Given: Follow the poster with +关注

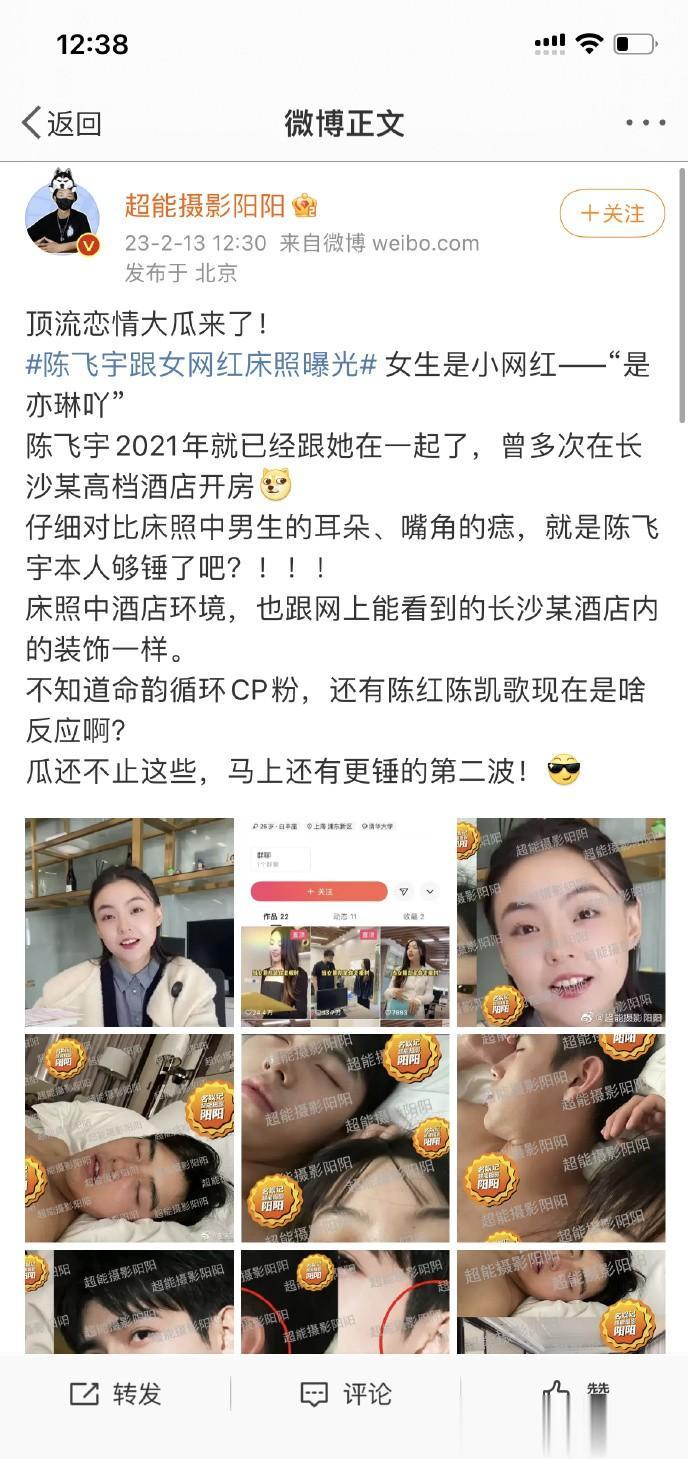Looking at the screenshot, I should point(612,213).
